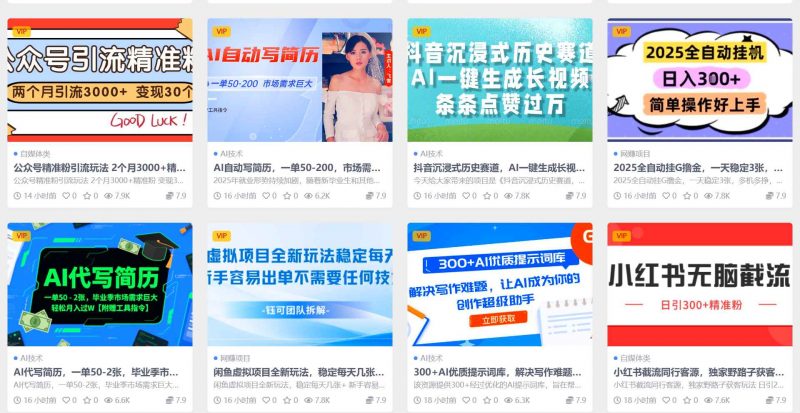Open the 公众号引流精准粉 card
The image size is (800, 413).
(x=100, y=79)
